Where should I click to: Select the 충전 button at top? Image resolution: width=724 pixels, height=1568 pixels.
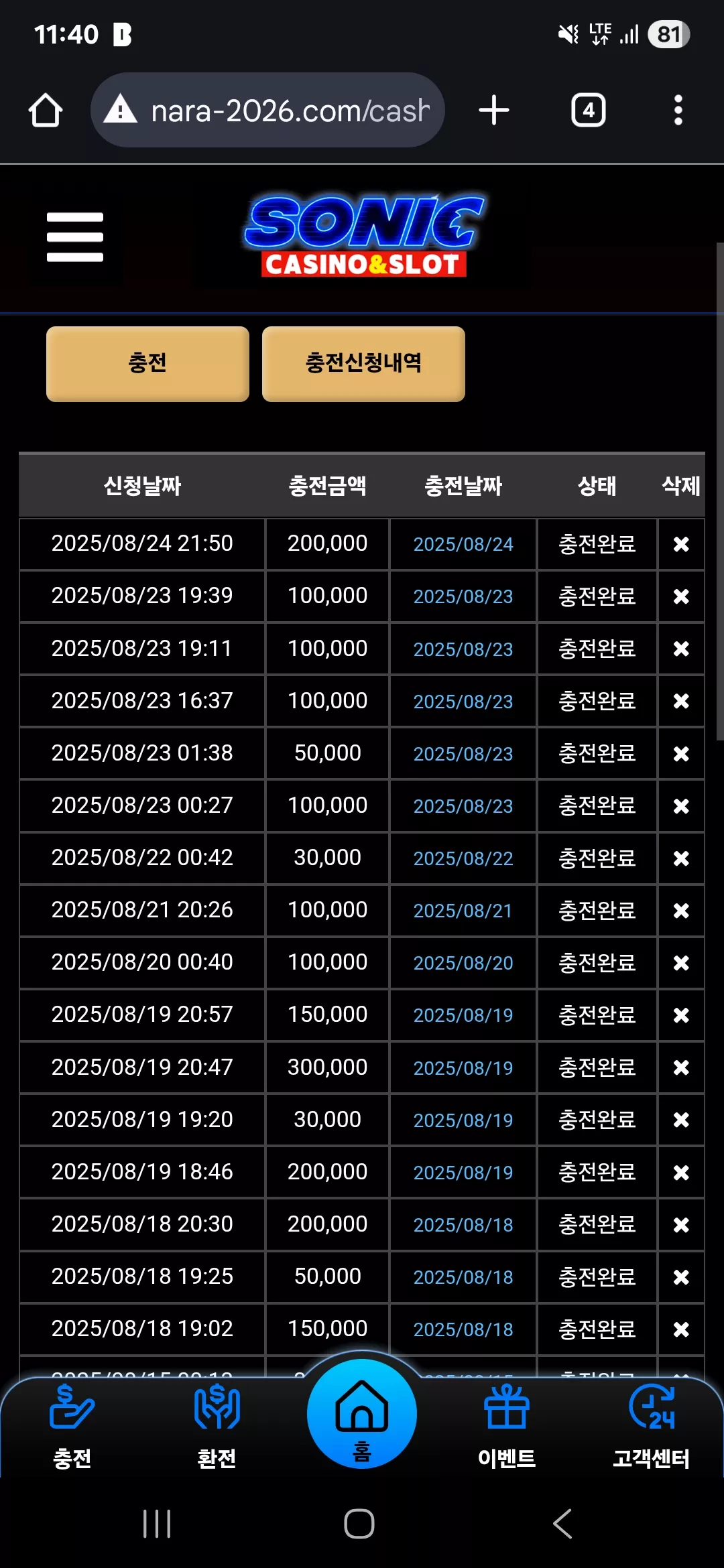point(147,364)
